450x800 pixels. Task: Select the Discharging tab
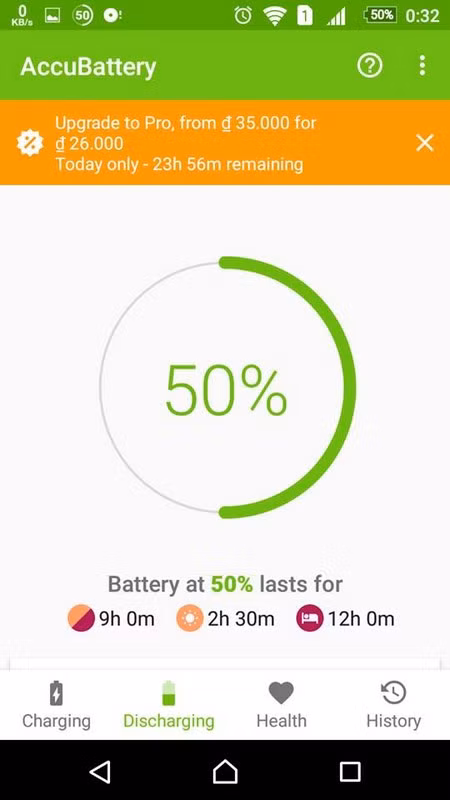[169, 705]
